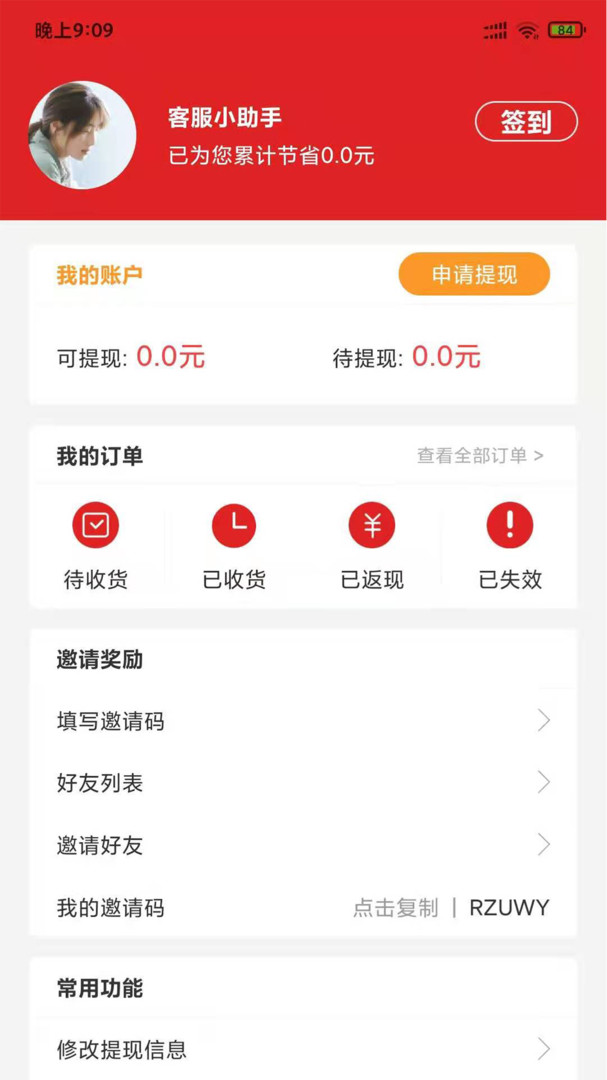Image resolution: width=607 pixels, height=1080 pixels.
Task: Show 已失效 expired orders
Action: coord(510,545)
